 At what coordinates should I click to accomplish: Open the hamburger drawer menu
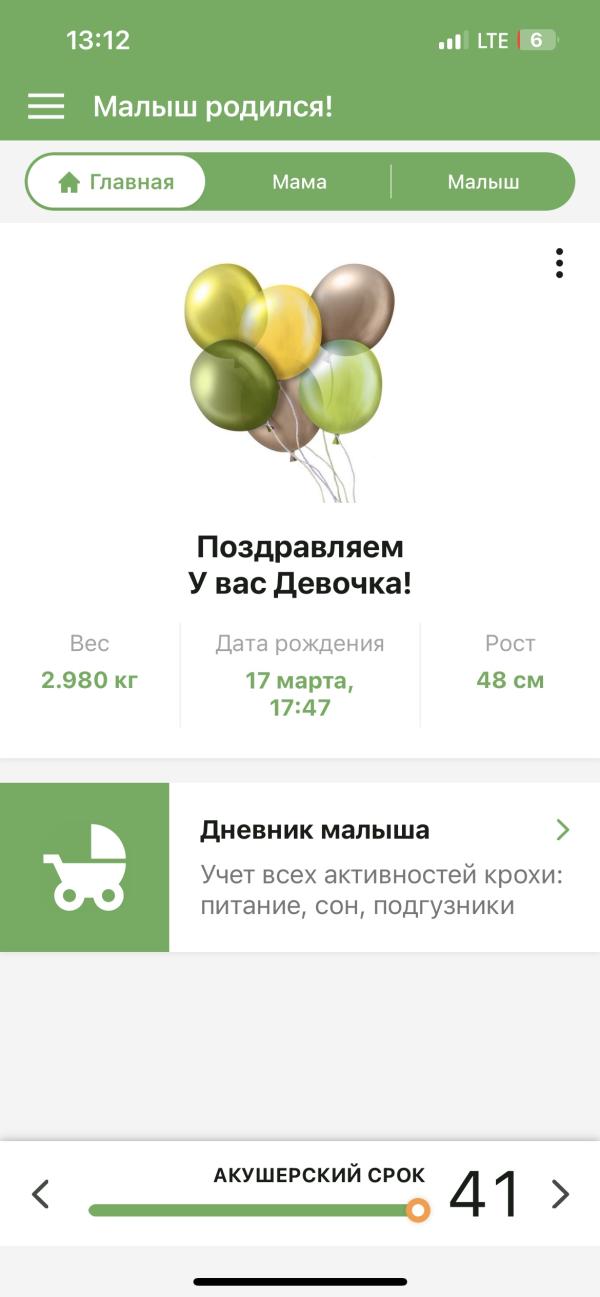(46, 107)
